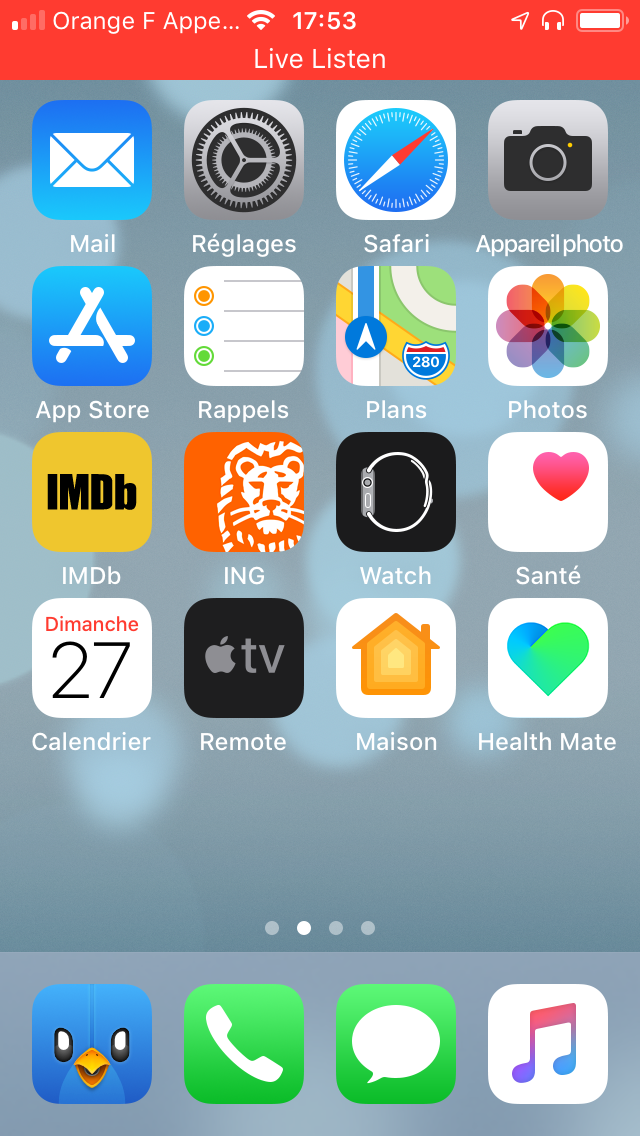Open the Watch app
This screenshot has width=640, height=1136.
tap(396, 492)
